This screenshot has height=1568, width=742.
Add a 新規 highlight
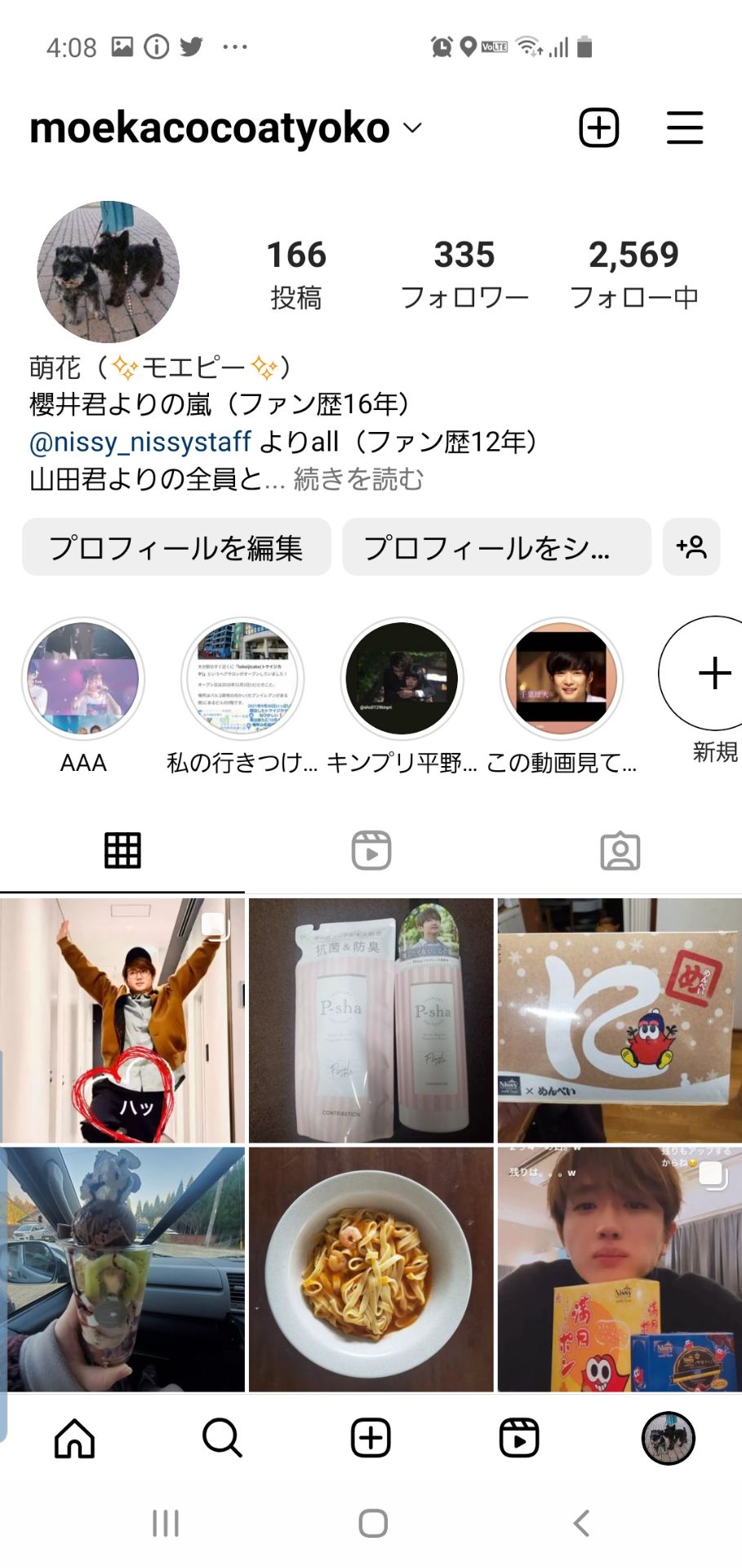click(x=713, y=674)
